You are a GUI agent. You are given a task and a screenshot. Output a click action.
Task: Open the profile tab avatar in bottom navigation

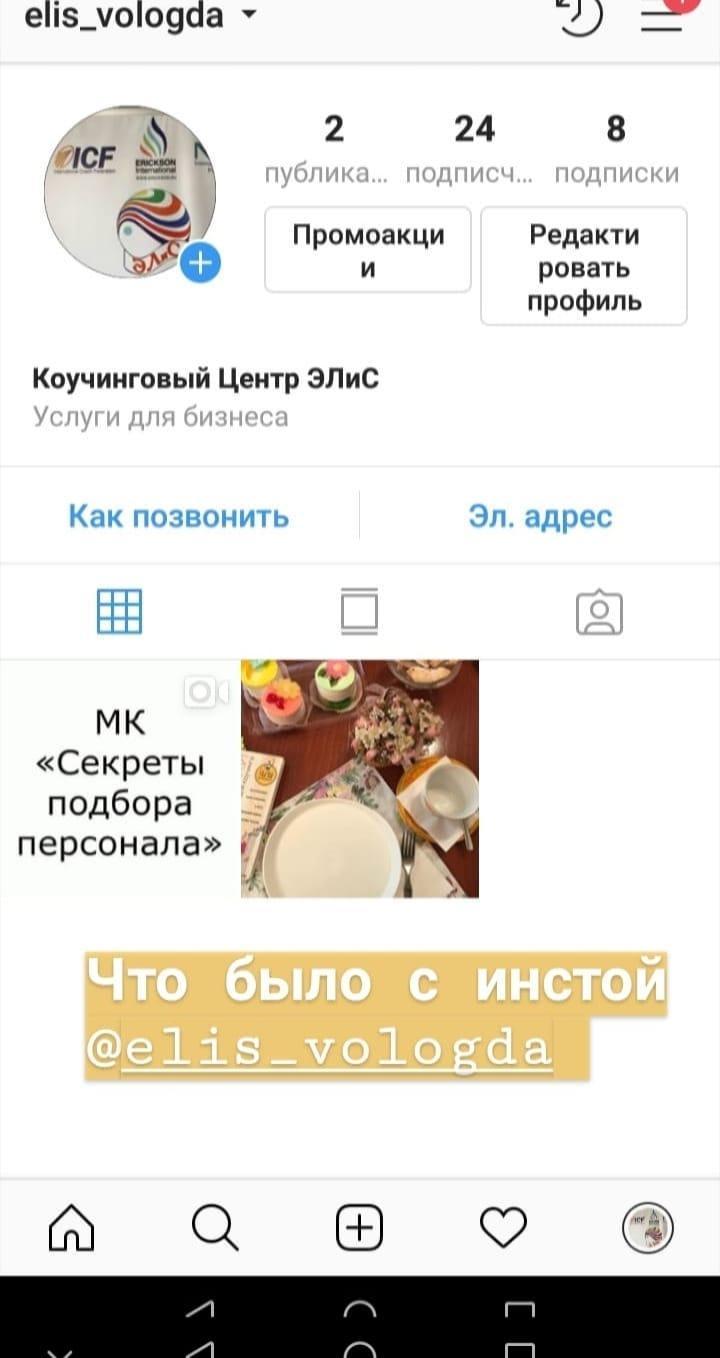tap(647, 1227)
